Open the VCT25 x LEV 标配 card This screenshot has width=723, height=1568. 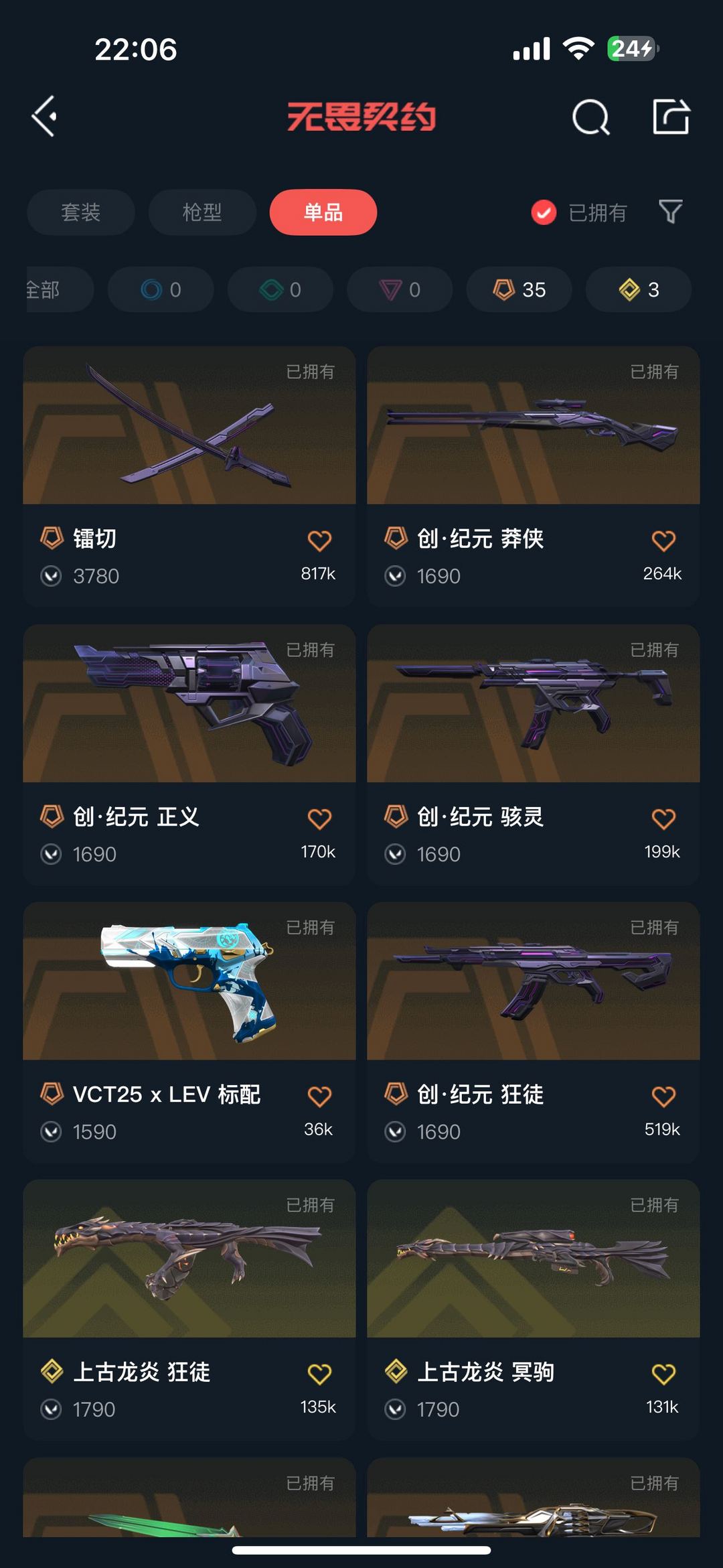click(x=189, y=1032)
